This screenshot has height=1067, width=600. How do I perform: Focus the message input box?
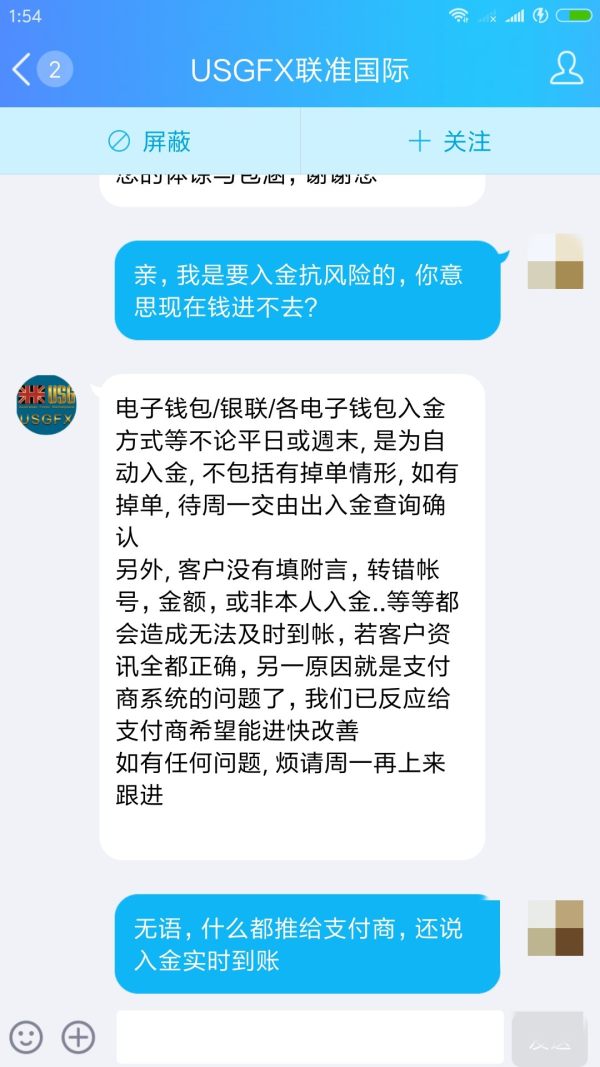click(x=310, y=1037)
